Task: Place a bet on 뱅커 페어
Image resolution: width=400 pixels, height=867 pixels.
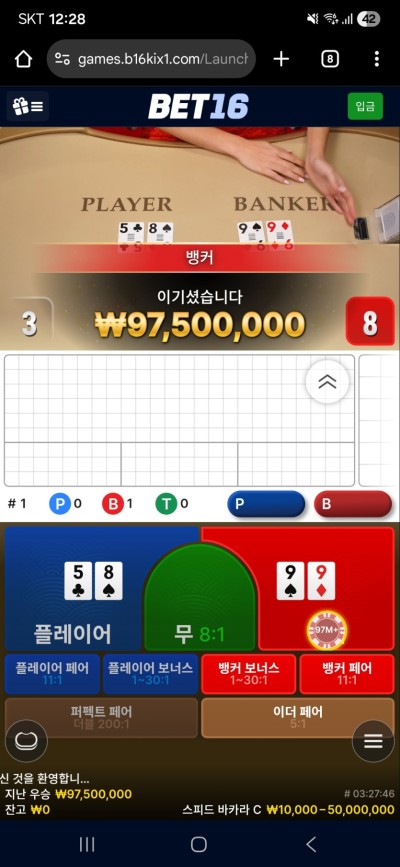Action: tap(347, 673)
